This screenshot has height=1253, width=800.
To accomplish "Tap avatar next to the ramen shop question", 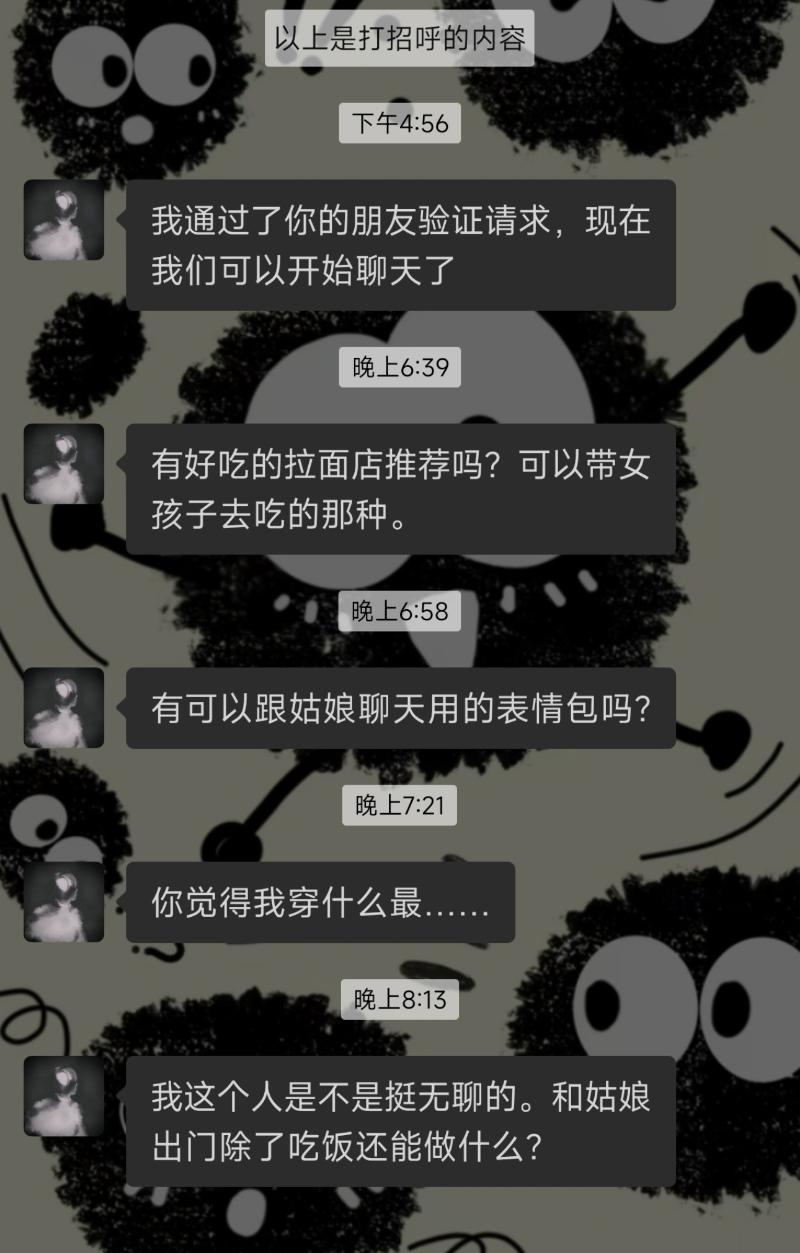I will click(64, 464).
